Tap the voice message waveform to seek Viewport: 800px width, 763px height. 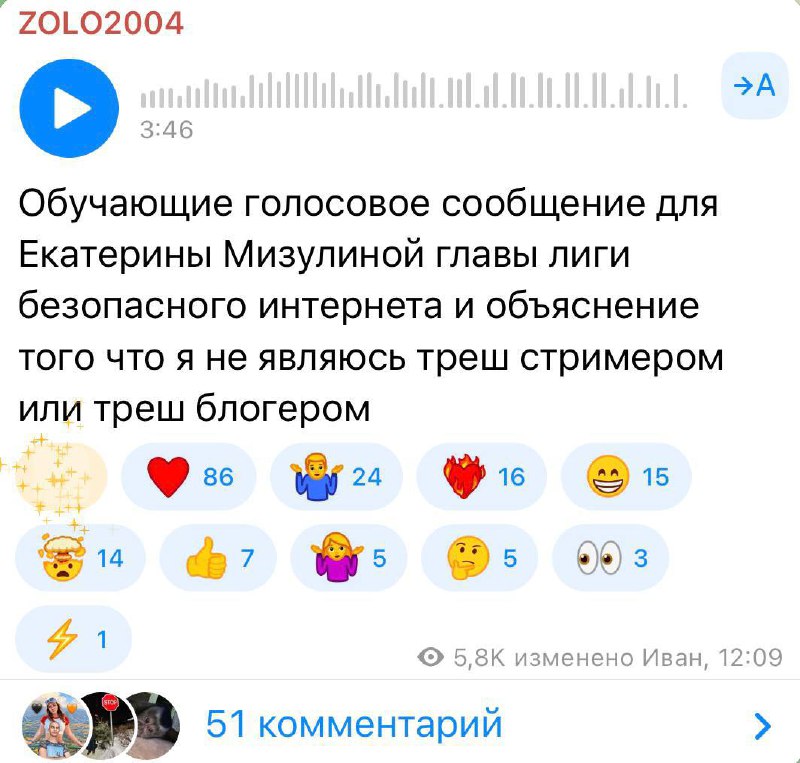click(x=412, y=91)
